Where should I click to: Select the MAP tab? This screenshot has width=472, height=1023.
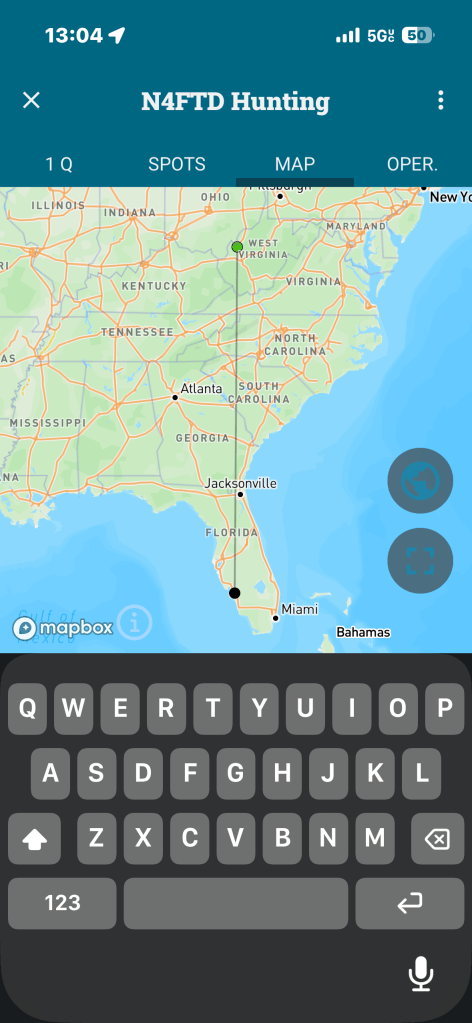[x=295, y=164]
